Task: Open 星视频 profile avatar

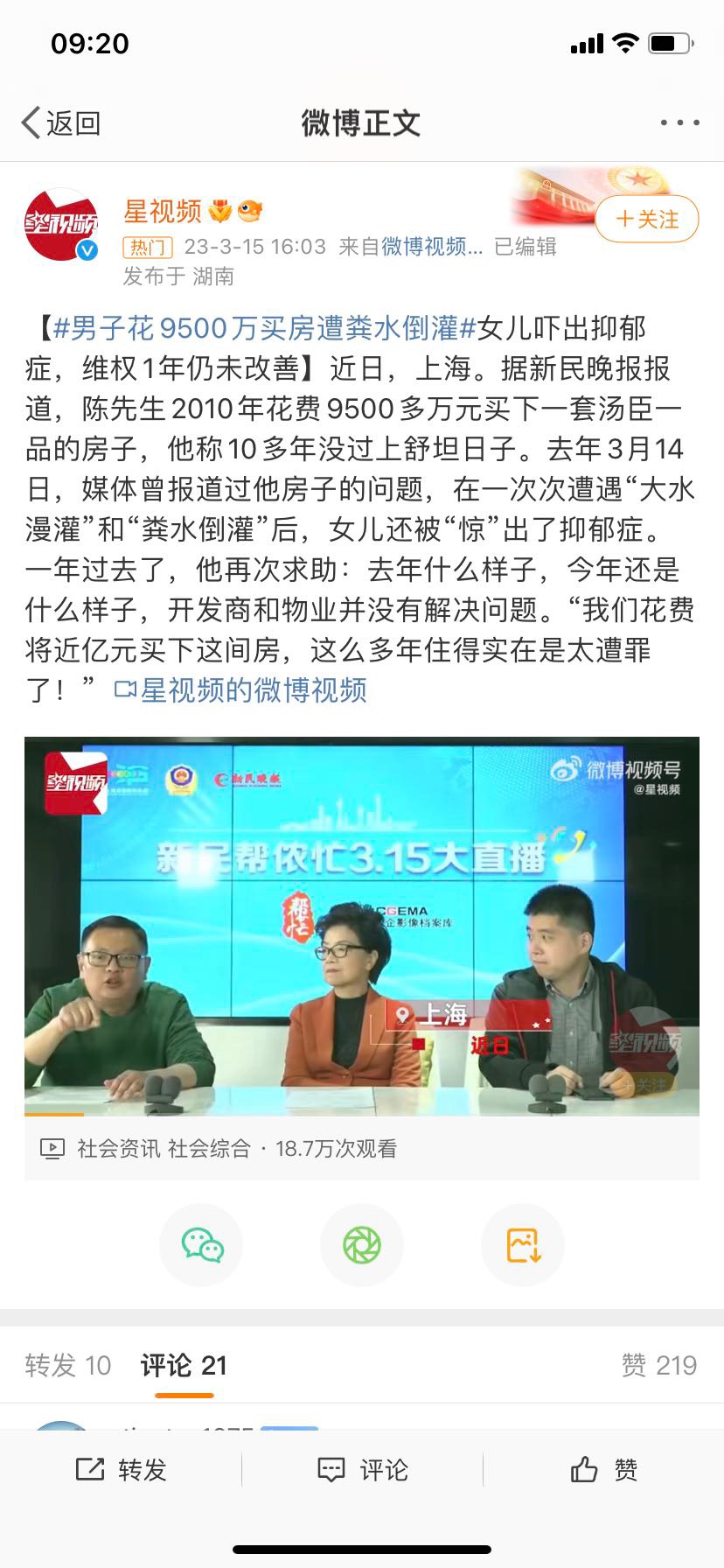Action: click(x=61, y=225)
